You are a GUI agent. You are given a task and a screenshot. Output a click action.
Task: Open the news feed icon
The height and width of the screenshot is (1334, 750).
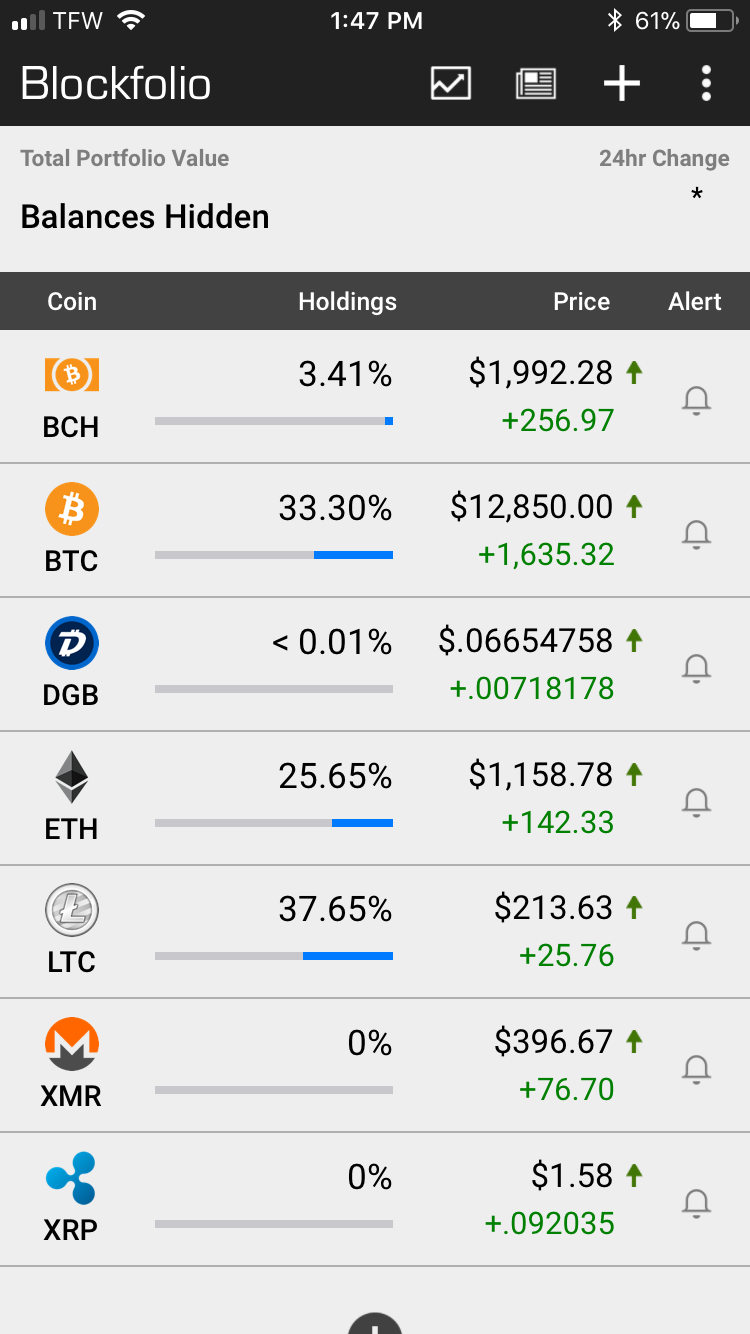536,83
